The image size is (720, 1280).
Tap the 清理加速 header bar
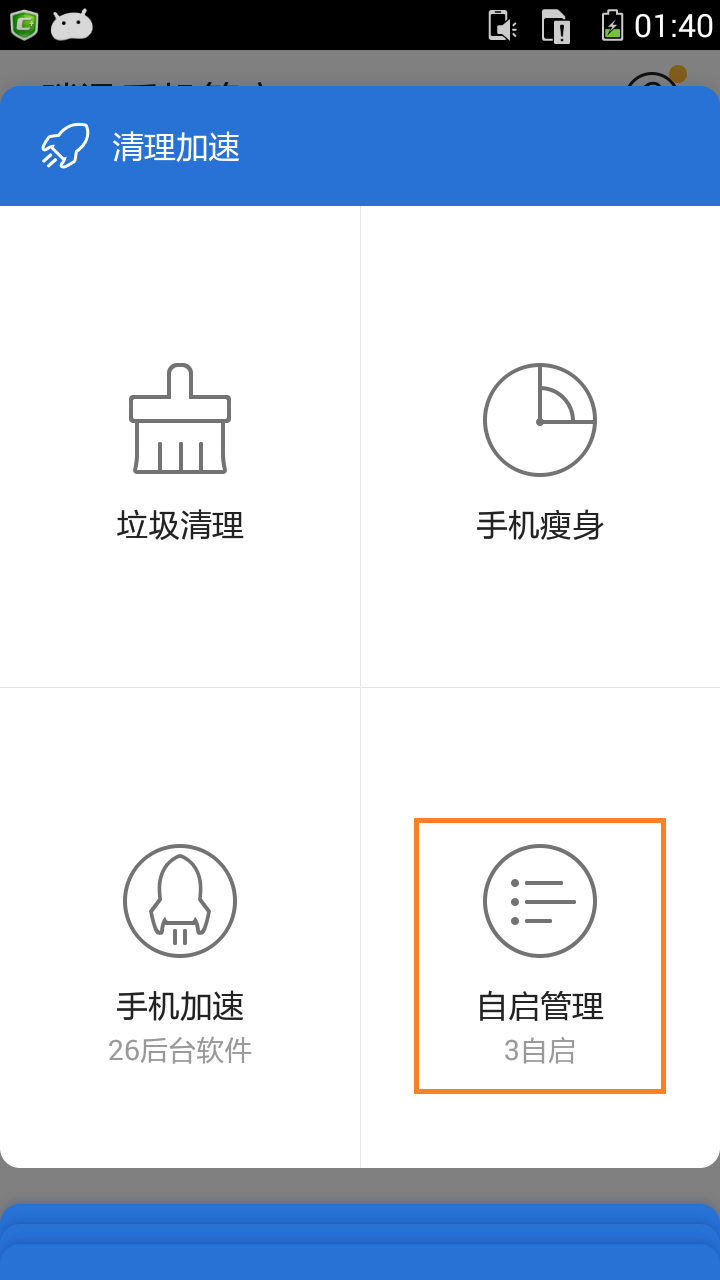[x=360, y=146]
